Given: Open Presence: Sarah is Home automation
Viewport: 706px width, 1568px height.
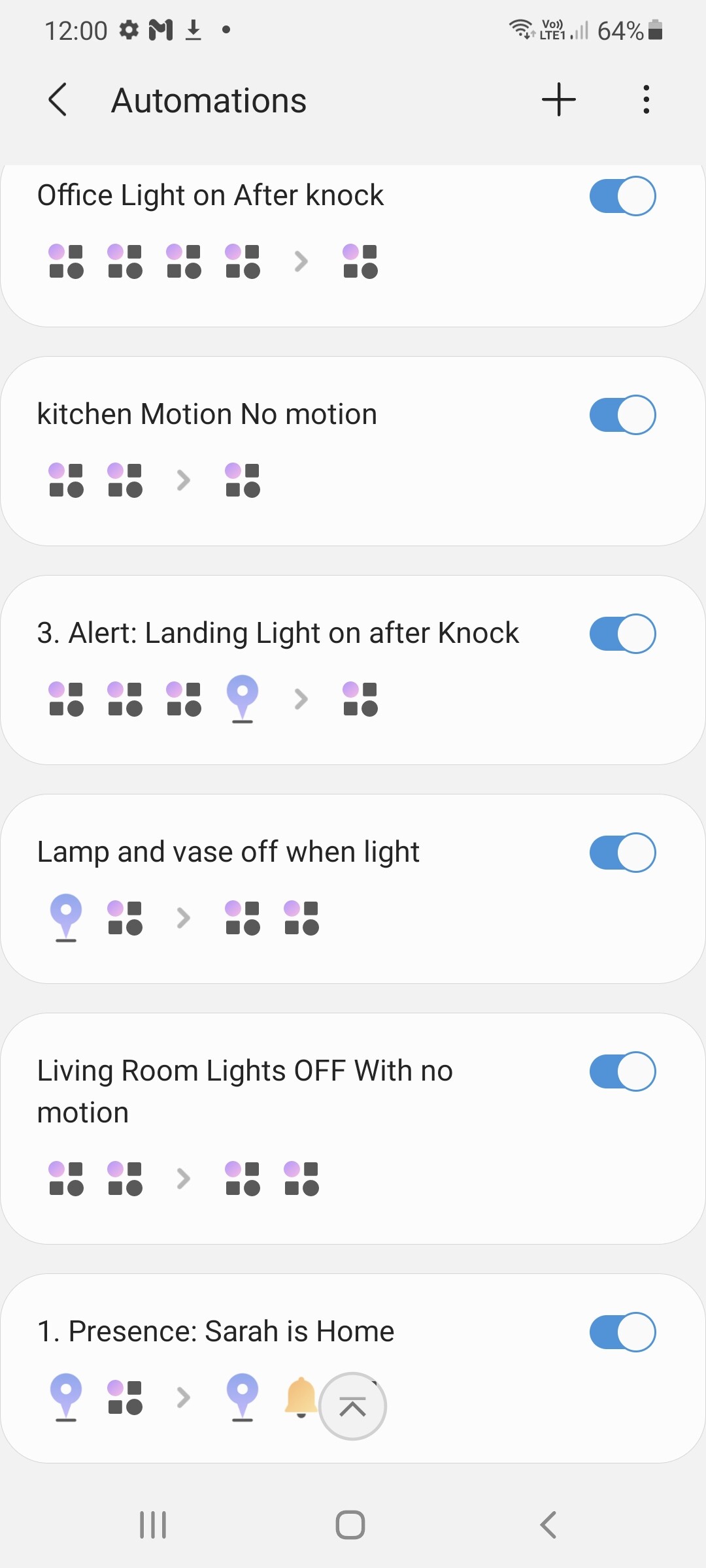Looking at the screenshot, I should point(216,1331).
